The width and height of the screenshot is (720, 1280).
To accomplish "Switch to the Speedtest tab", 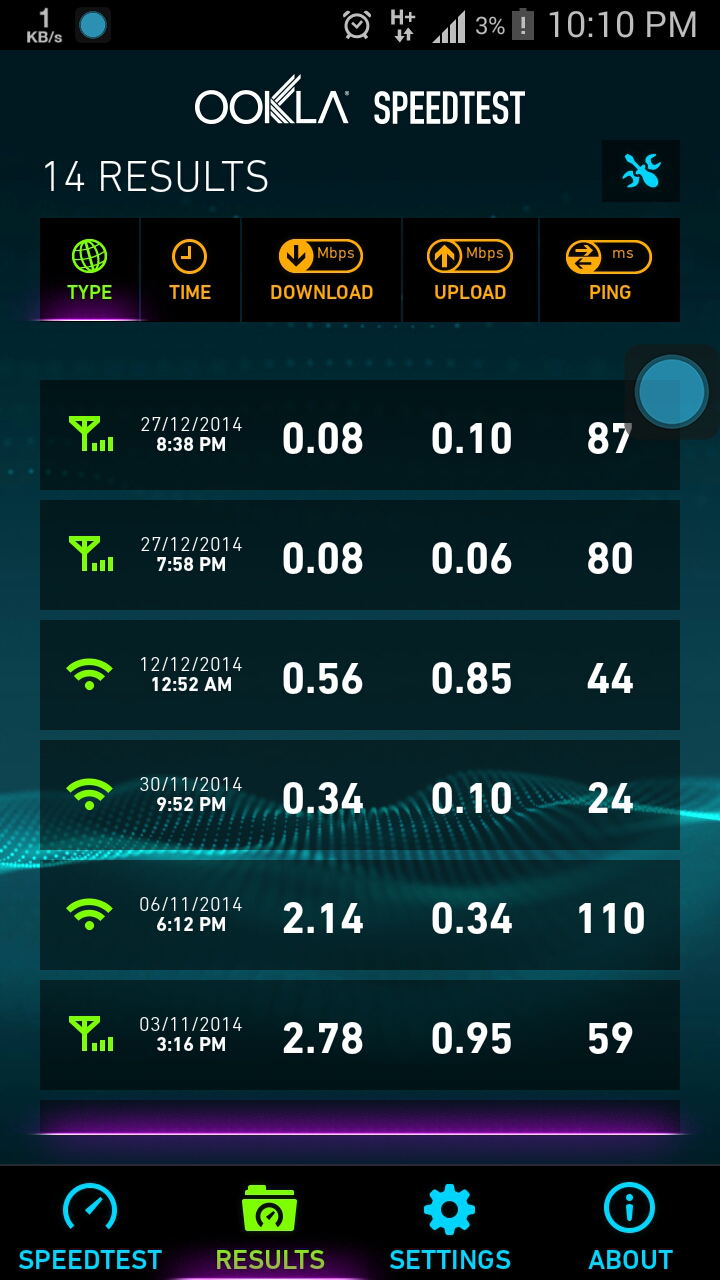I will point(90,1225).
